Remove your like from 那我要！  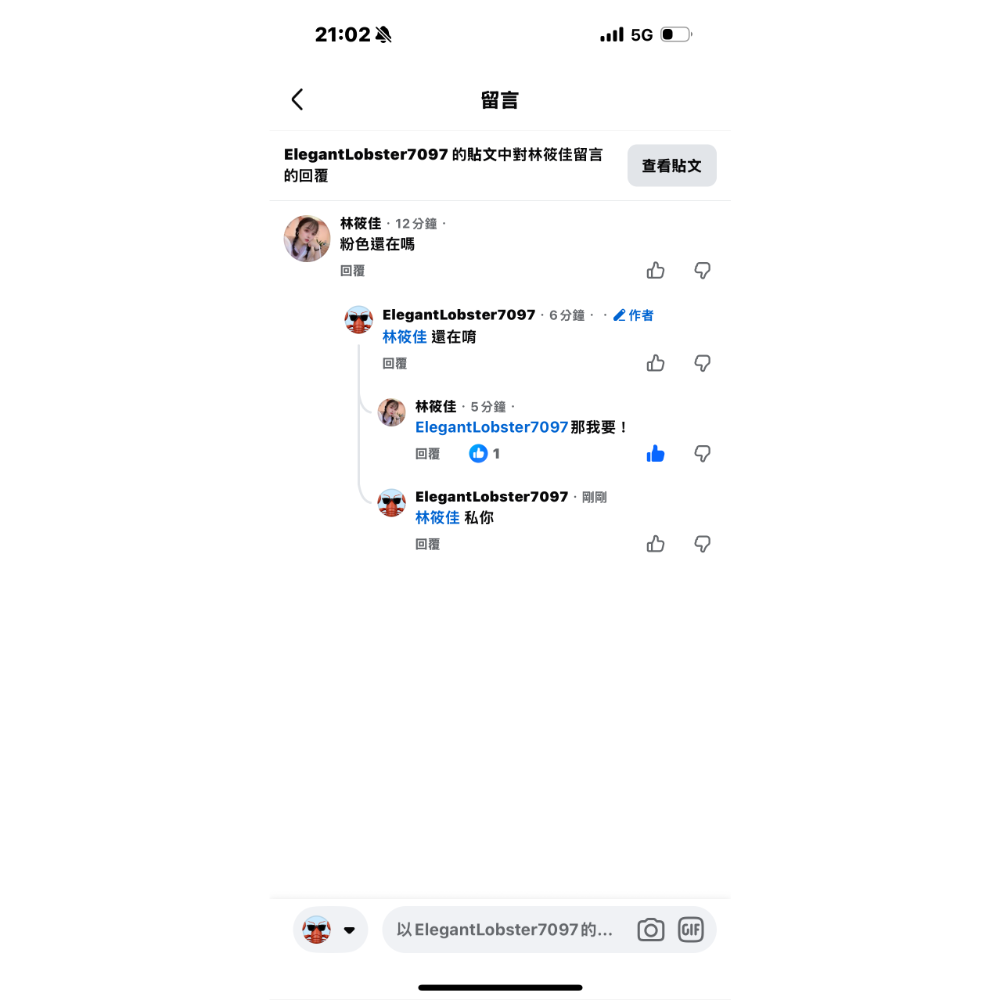[655, 454]
